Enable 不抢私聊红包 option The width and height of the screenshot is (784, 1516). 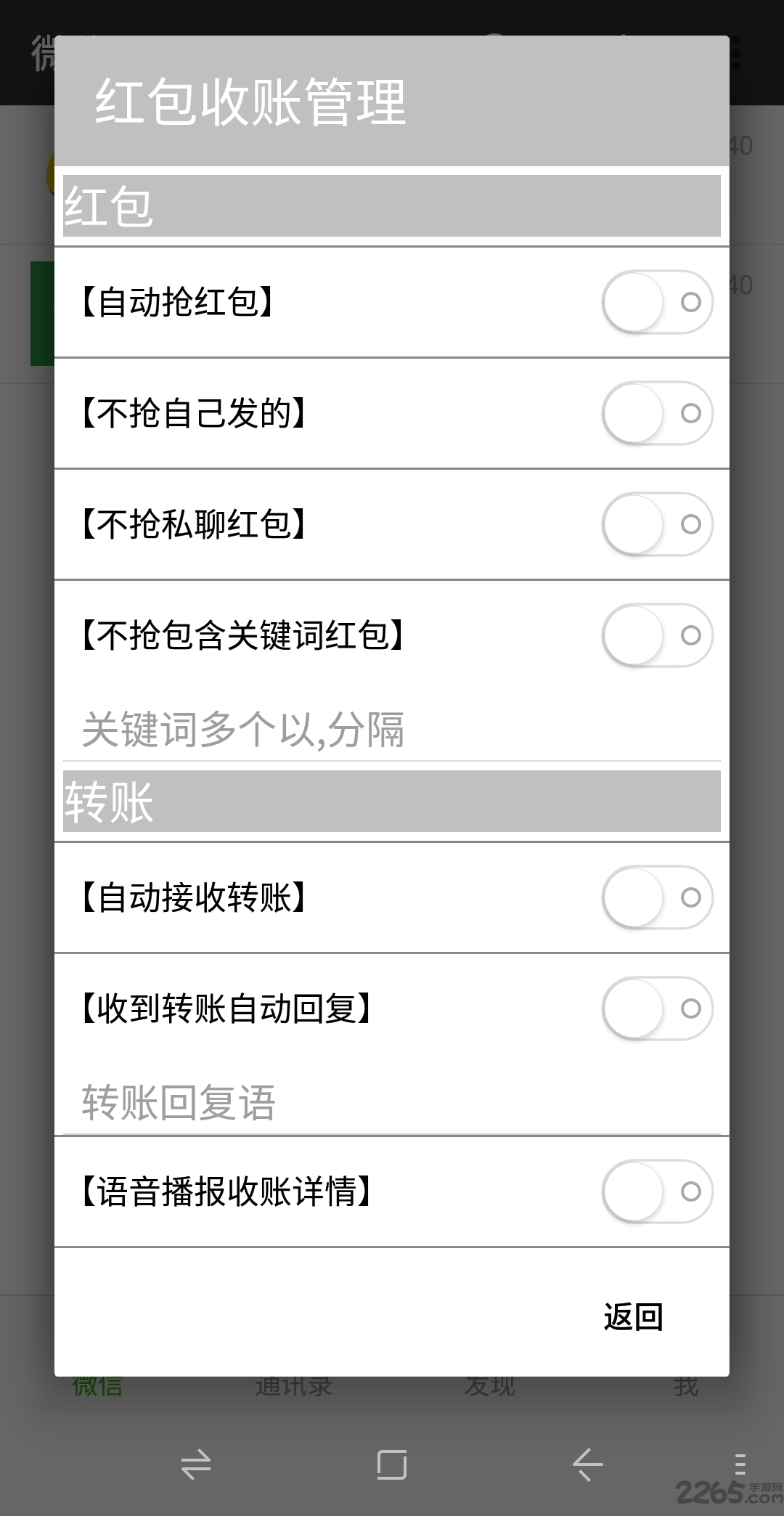click(x=656, y=524)
